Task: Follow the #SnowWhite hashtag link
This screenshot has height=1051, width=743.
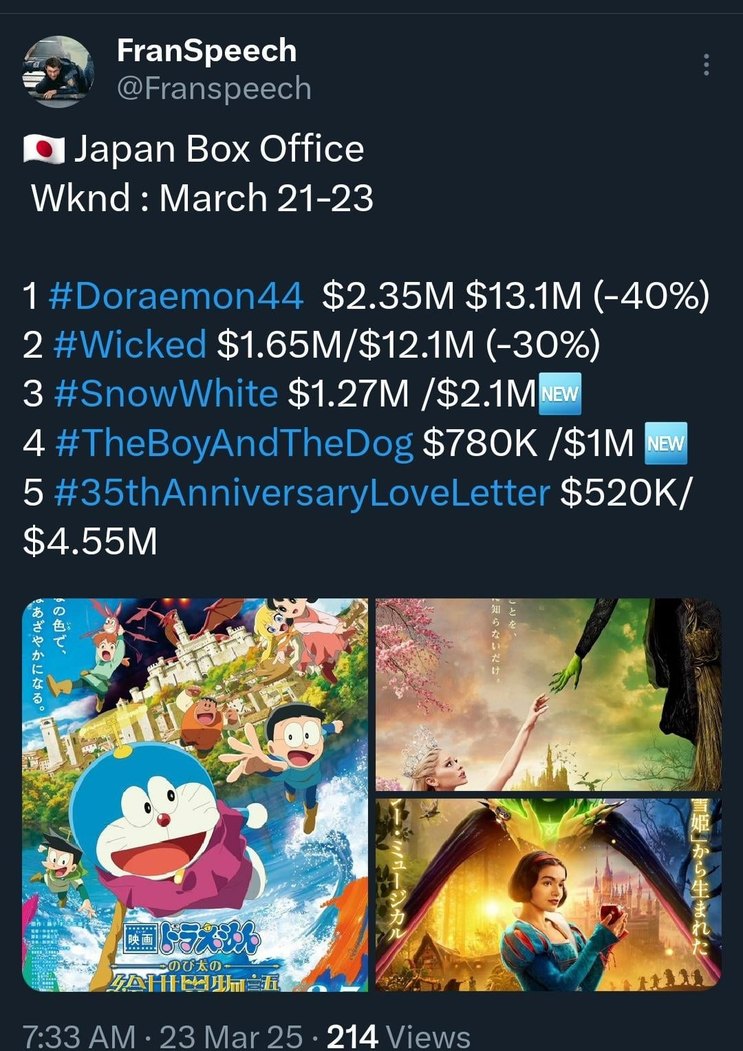Action: (x=163, y=394)
